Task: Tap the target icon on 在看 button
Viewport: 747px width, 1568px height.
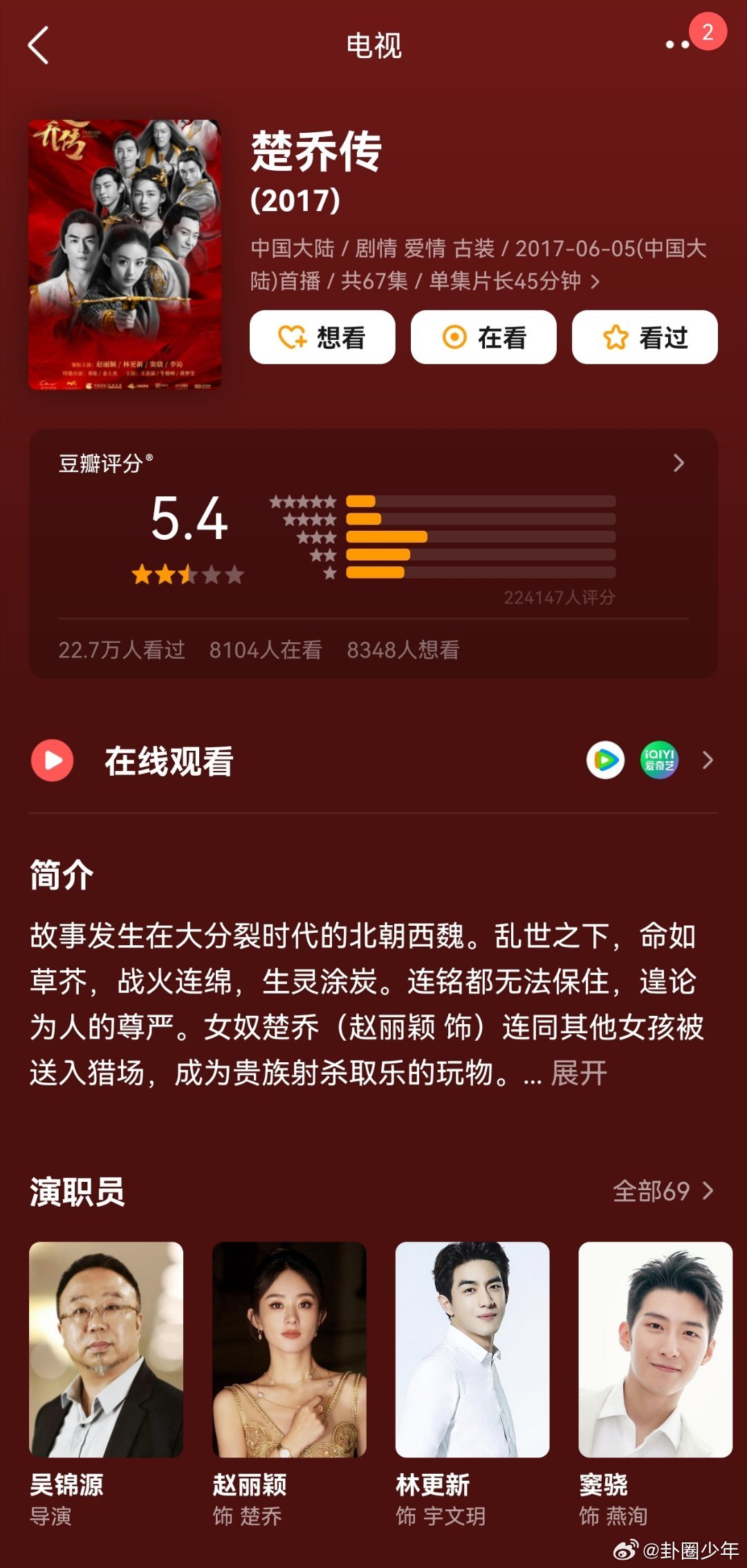Action: [454, 337]
